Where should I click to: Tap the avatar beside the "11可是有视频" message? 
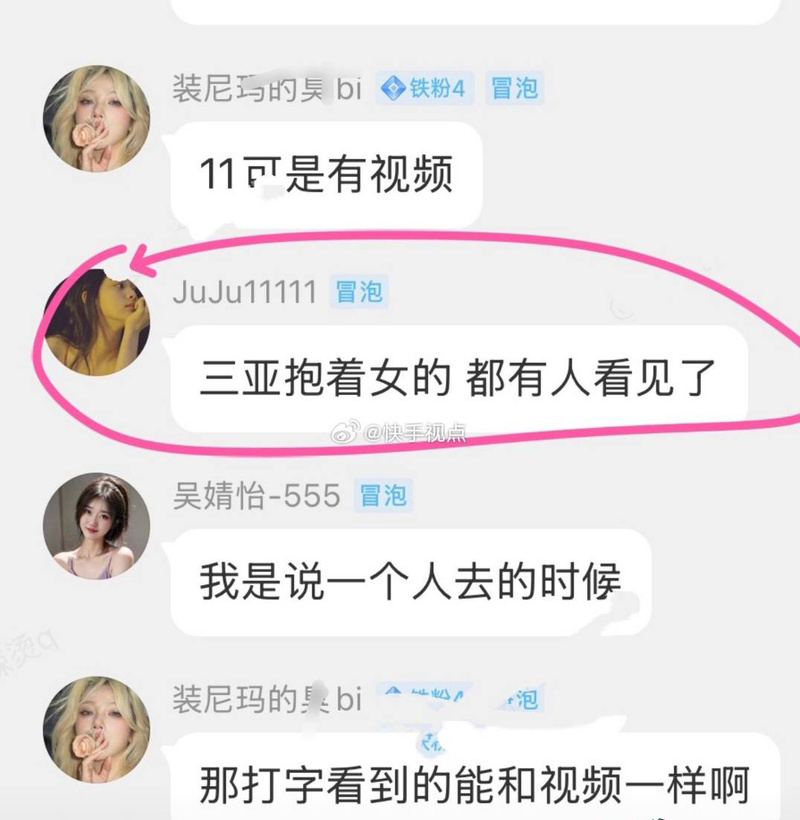point(97,119)
